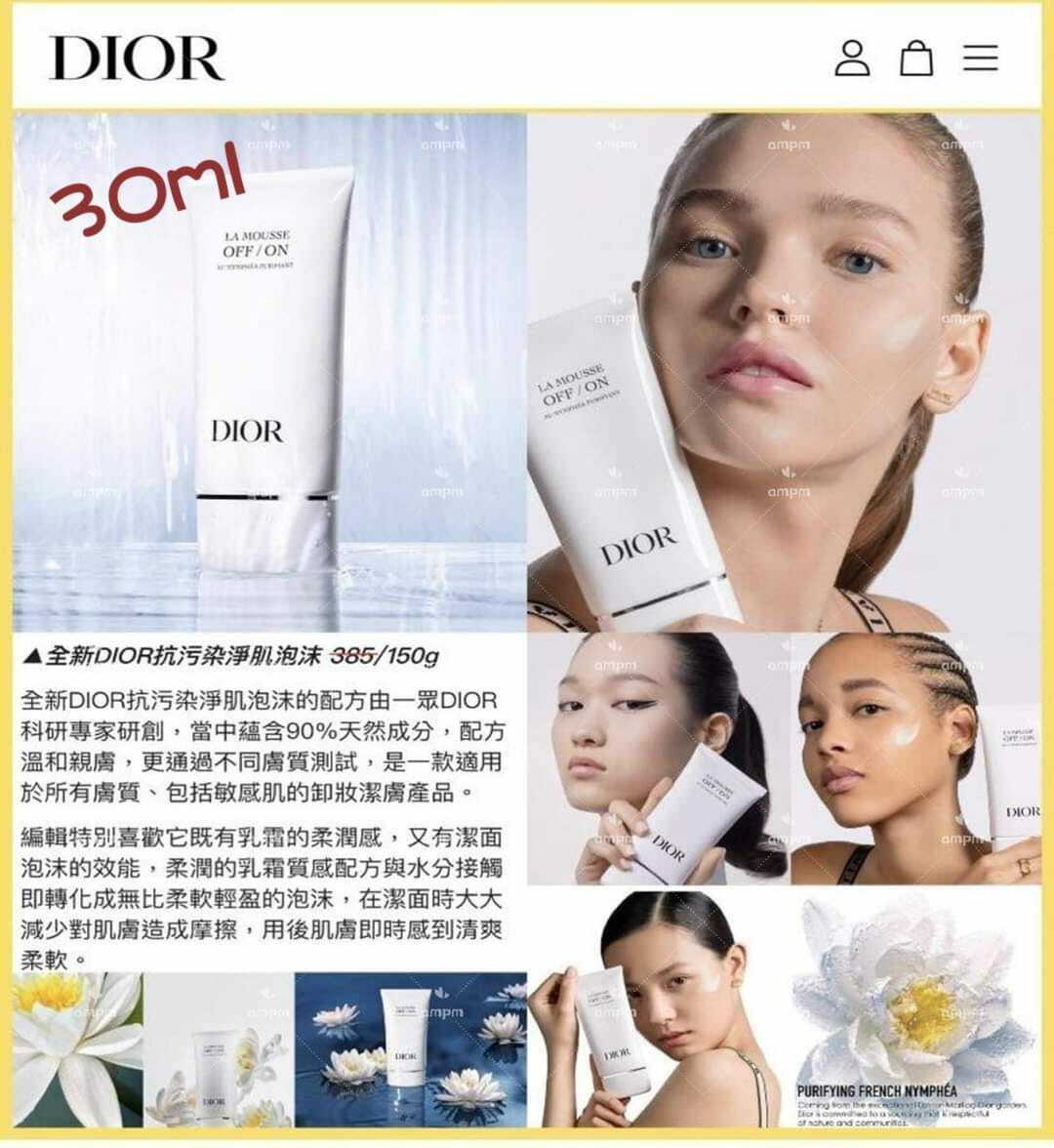The image size is (1054, 1148).
Task: Click the DIOR logo in the header
Action: click(x=135, y=59)
